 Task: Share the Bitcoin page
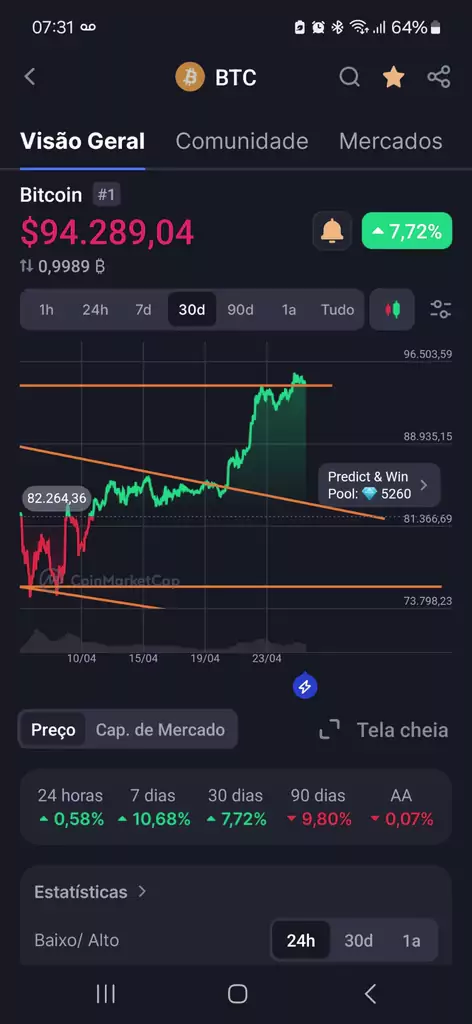[439, 77]
